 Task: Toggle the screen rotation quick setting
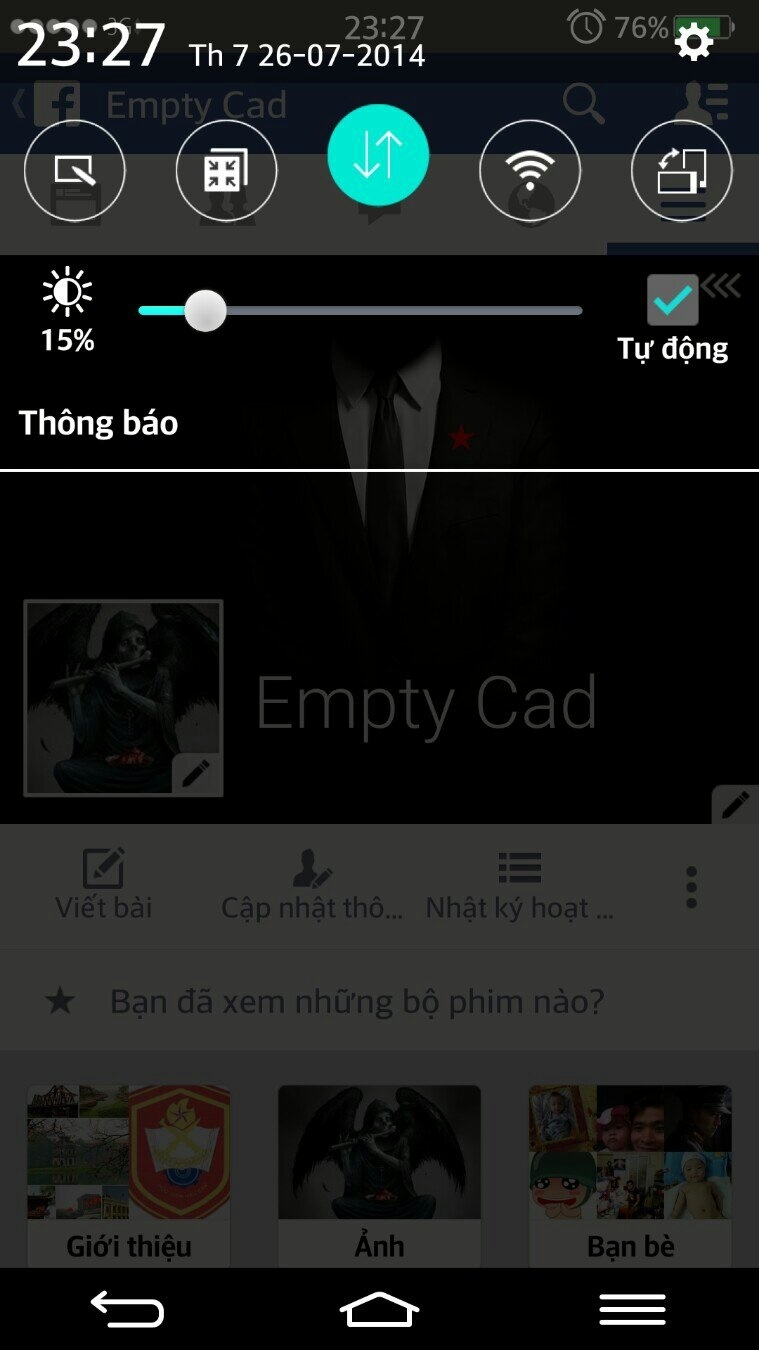pos(682,171)
